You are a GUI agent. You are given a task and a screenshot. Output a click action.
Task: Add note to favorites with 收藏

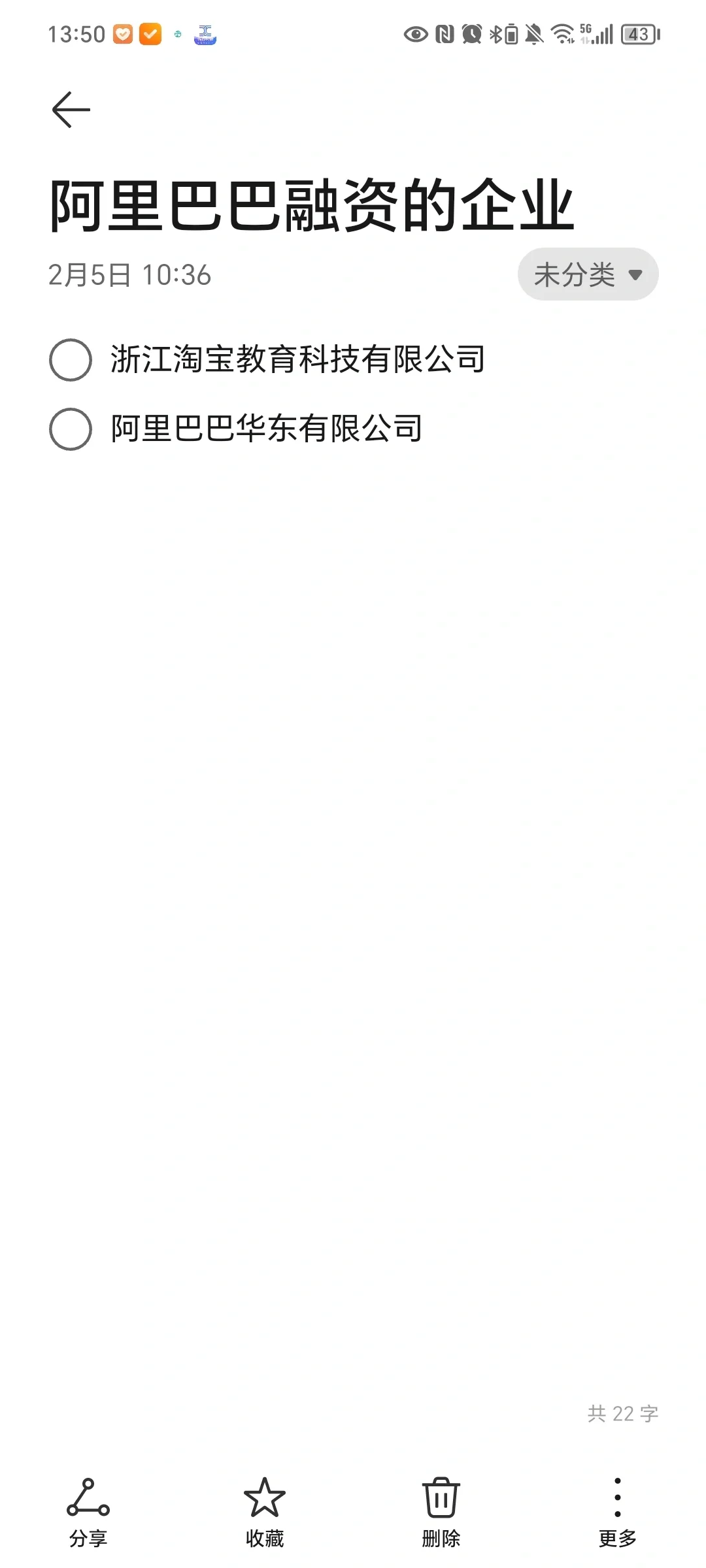265,1512
